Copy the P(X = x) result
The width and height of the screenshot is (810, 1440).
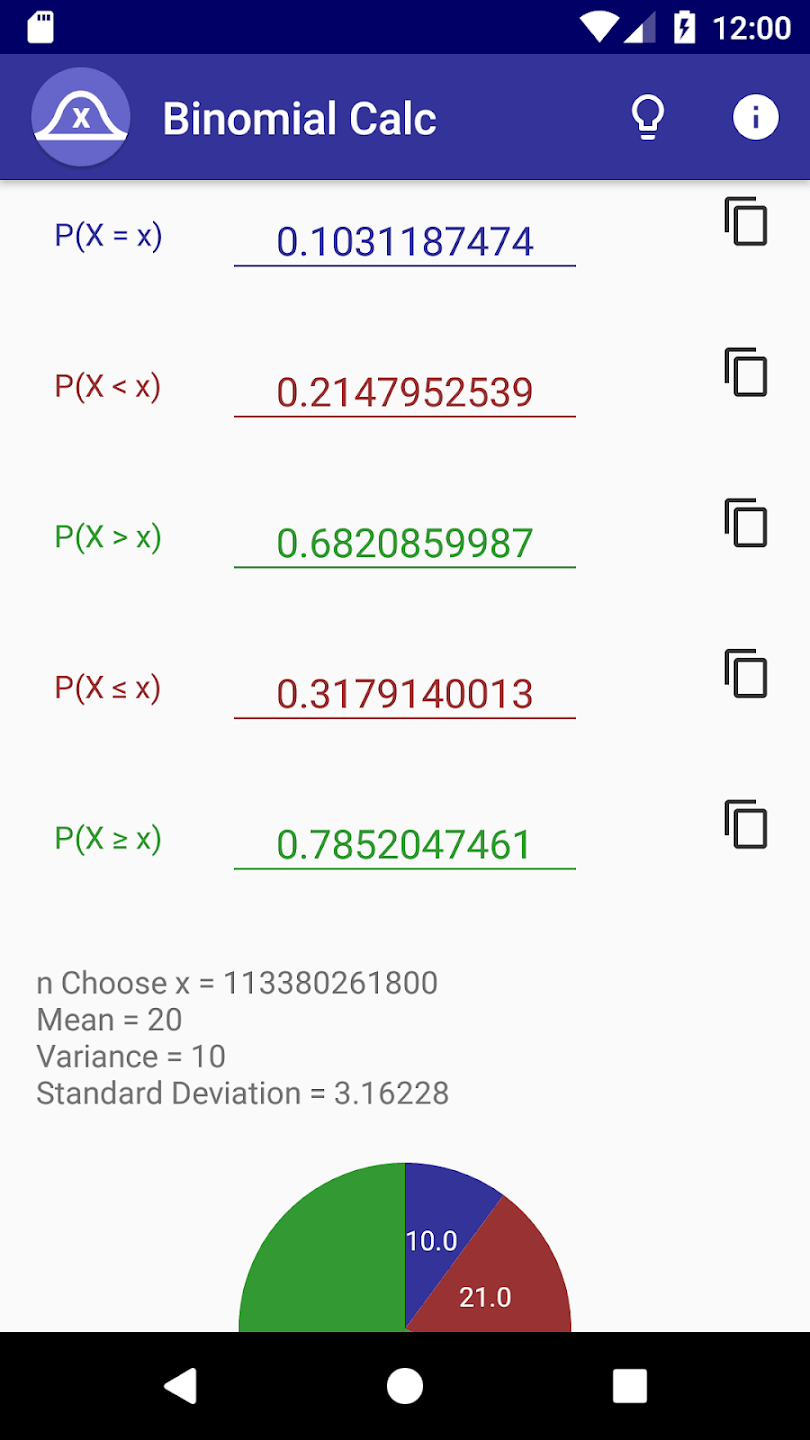pyautogui.click(x=746, y=222)
